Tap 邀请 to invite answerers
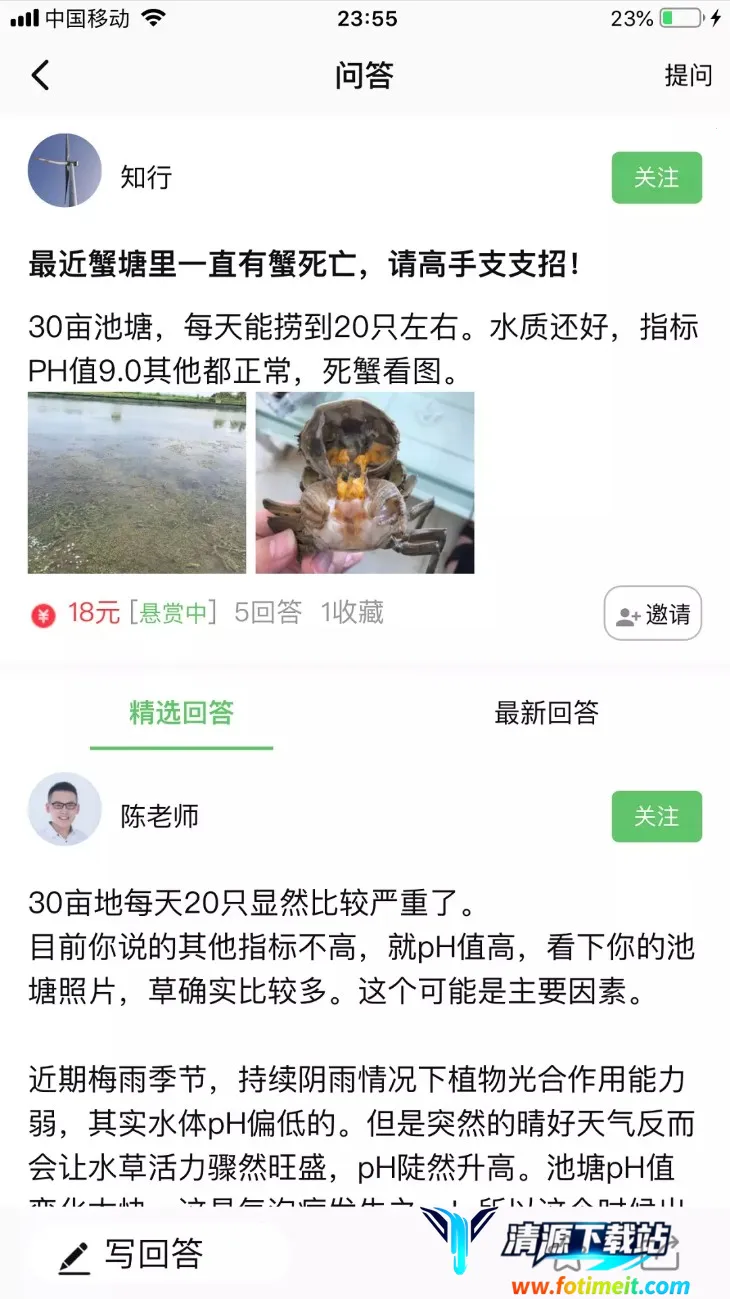 [x=653, y=614]
